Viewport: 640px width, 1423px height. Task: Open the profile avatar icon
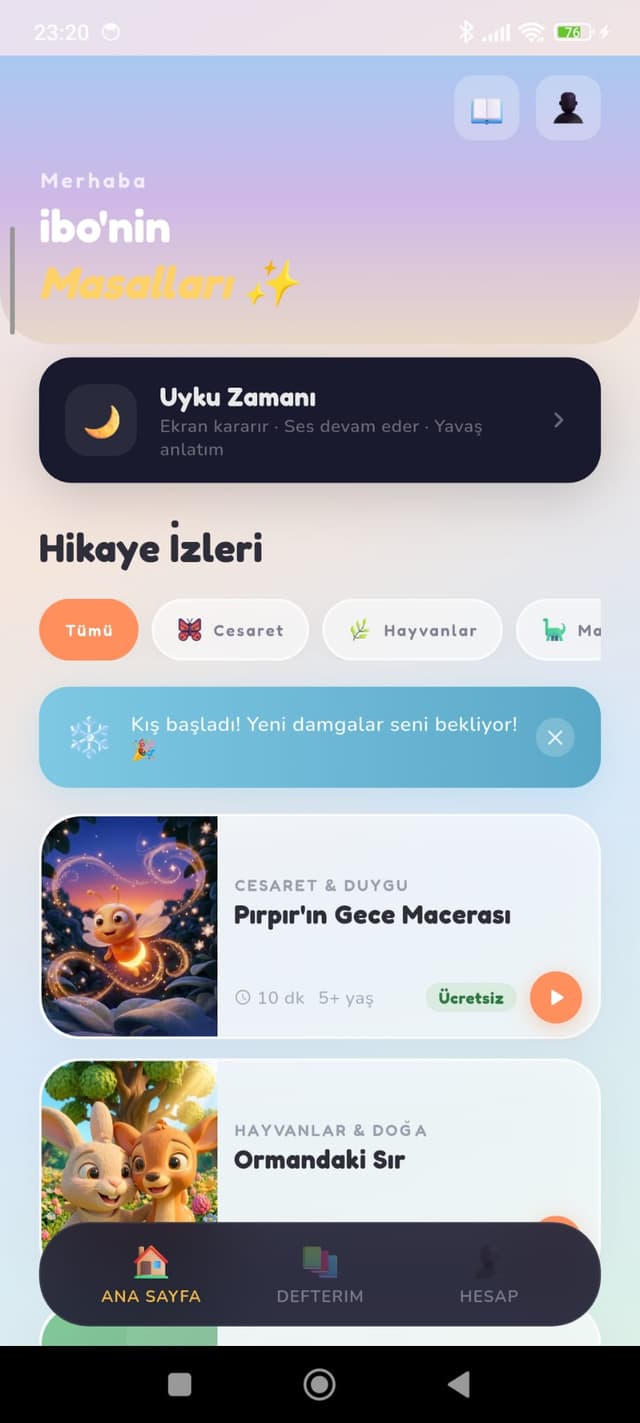(x=568, y=108)
